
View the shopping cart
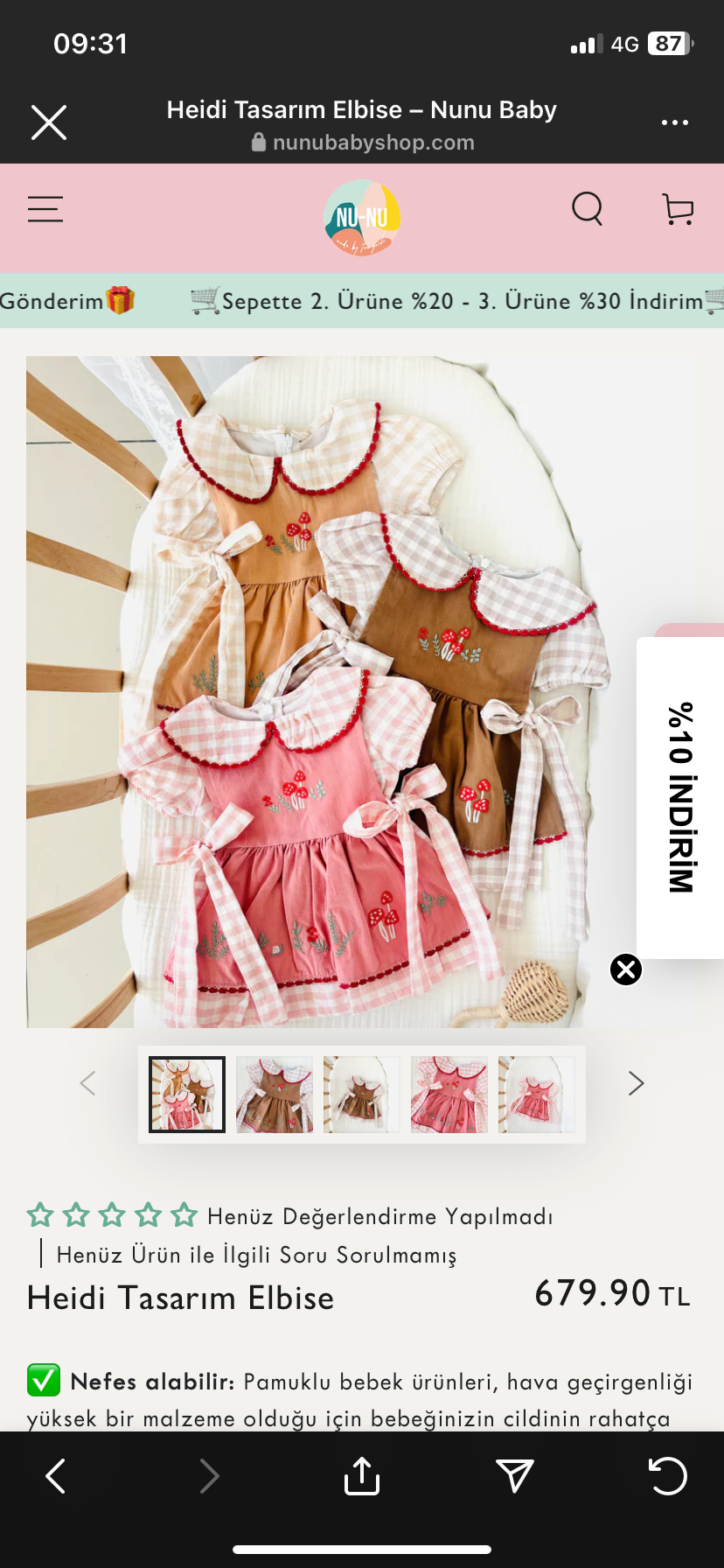point(678,209)
